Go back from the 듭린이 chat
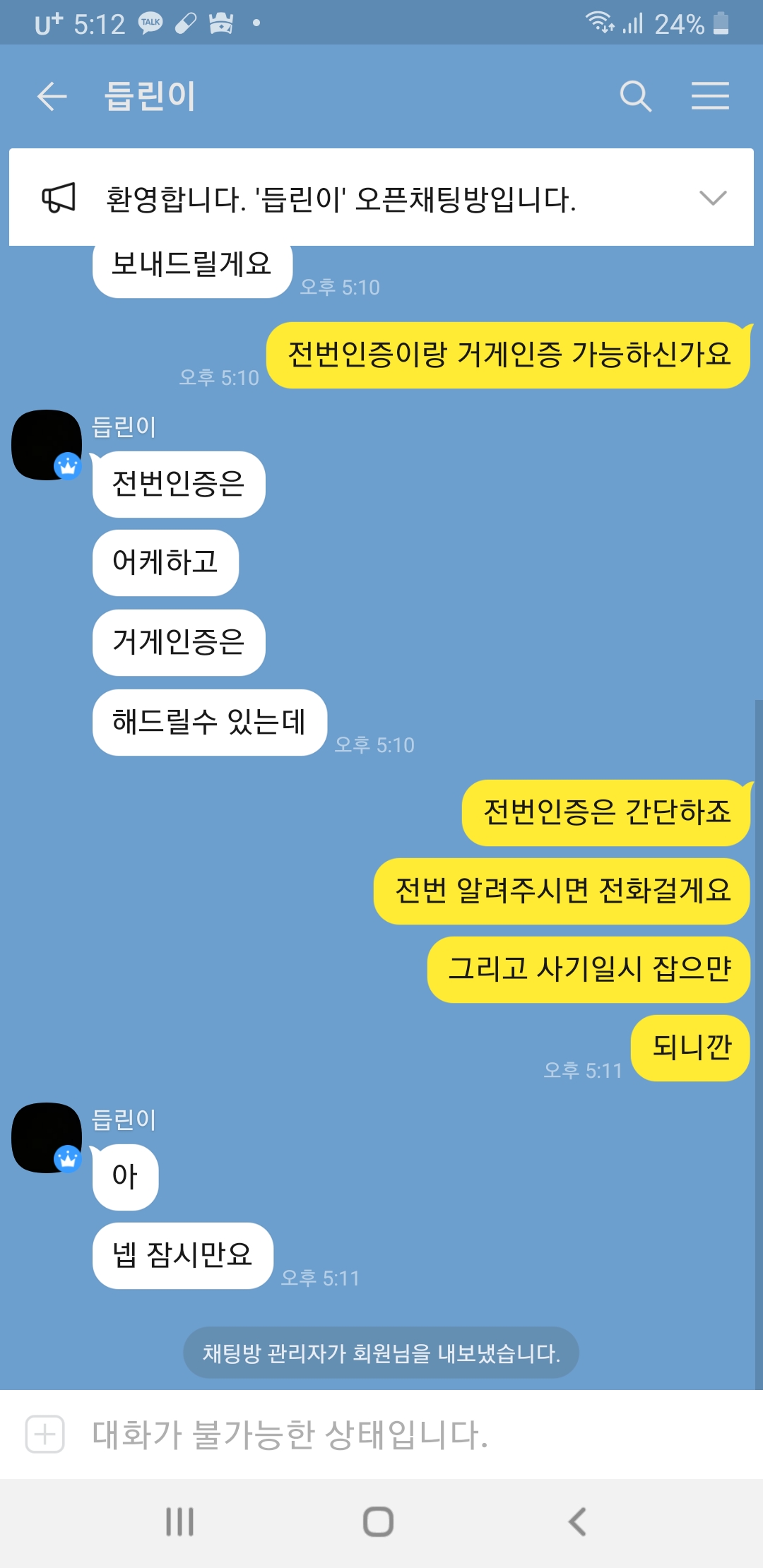This screenshot has height=1568, width=763. 52,96
